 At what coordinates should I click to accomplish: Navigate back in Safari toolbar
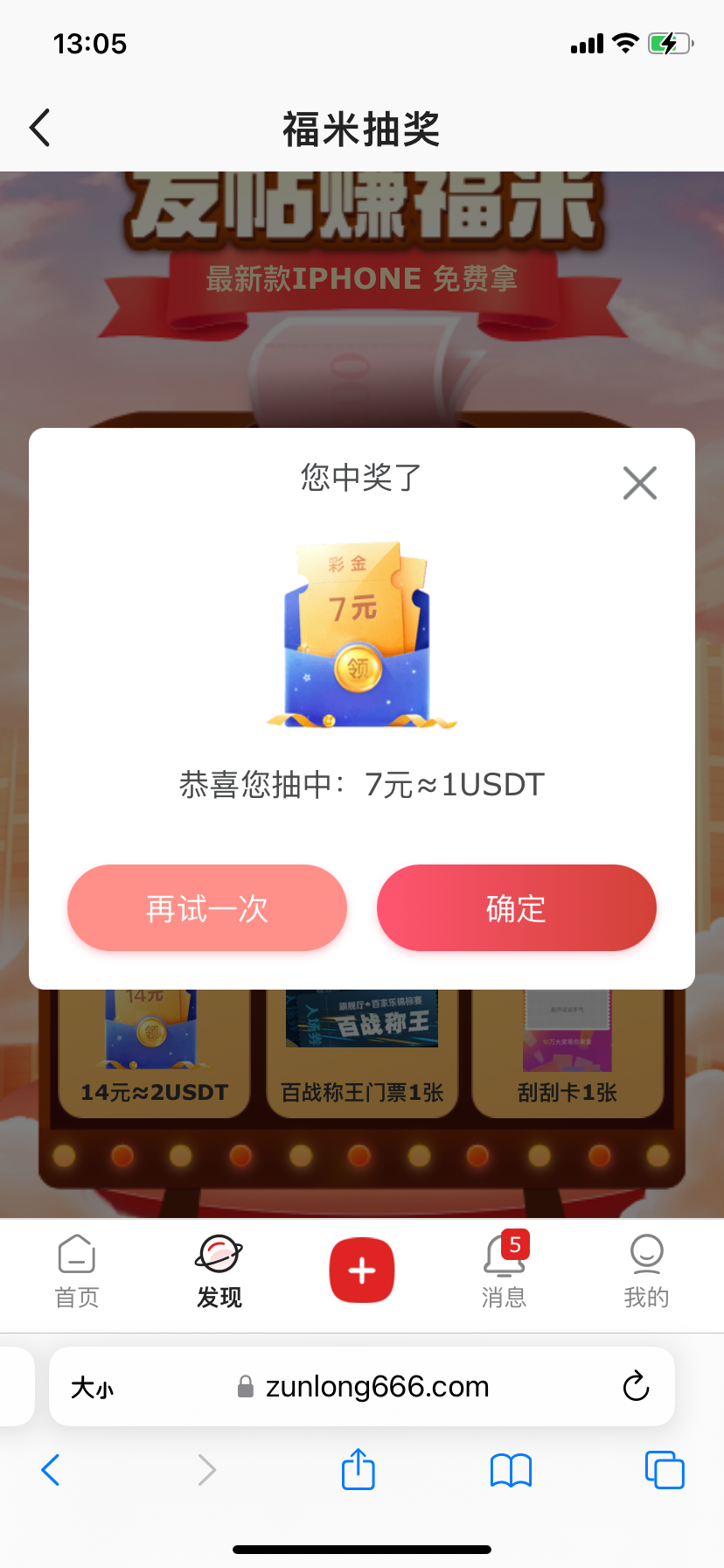(x=51, y=1470)
